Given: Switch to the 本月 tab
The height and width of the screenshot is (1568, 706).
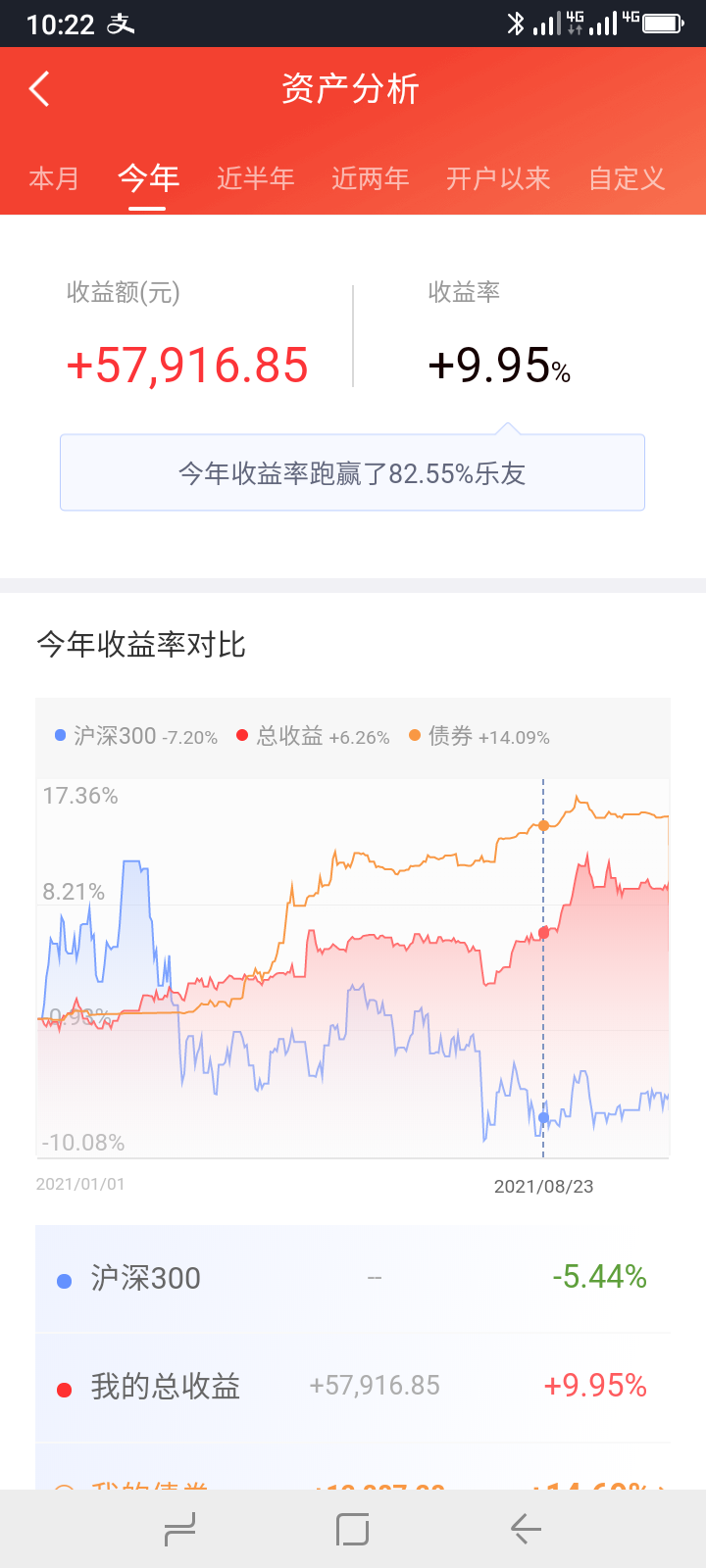Looking at the screenshot, I should click(x=54, y=178).
